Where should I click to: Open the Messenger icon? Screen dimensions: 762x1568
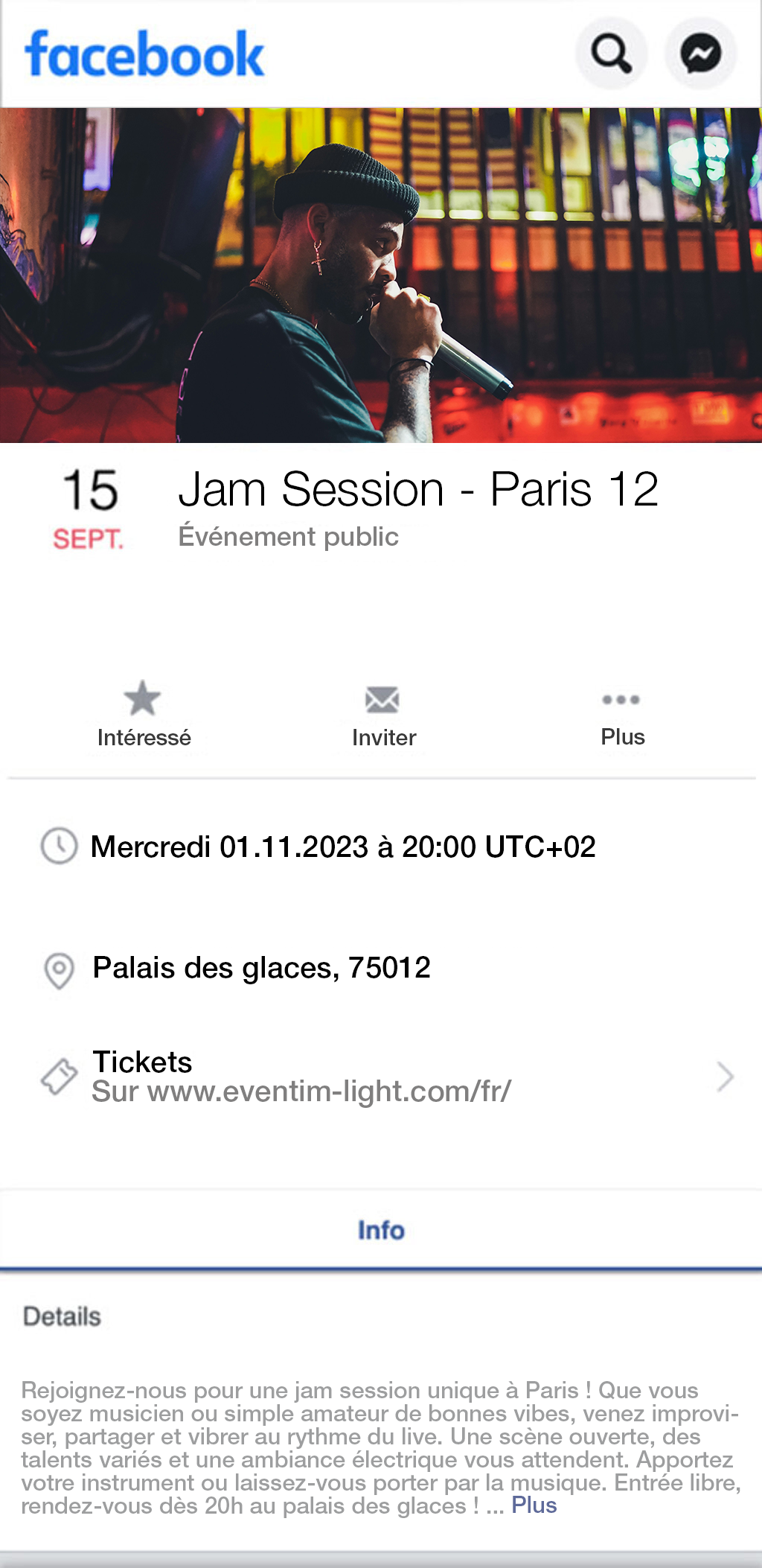pyautogui.click(x=701, y=54)
